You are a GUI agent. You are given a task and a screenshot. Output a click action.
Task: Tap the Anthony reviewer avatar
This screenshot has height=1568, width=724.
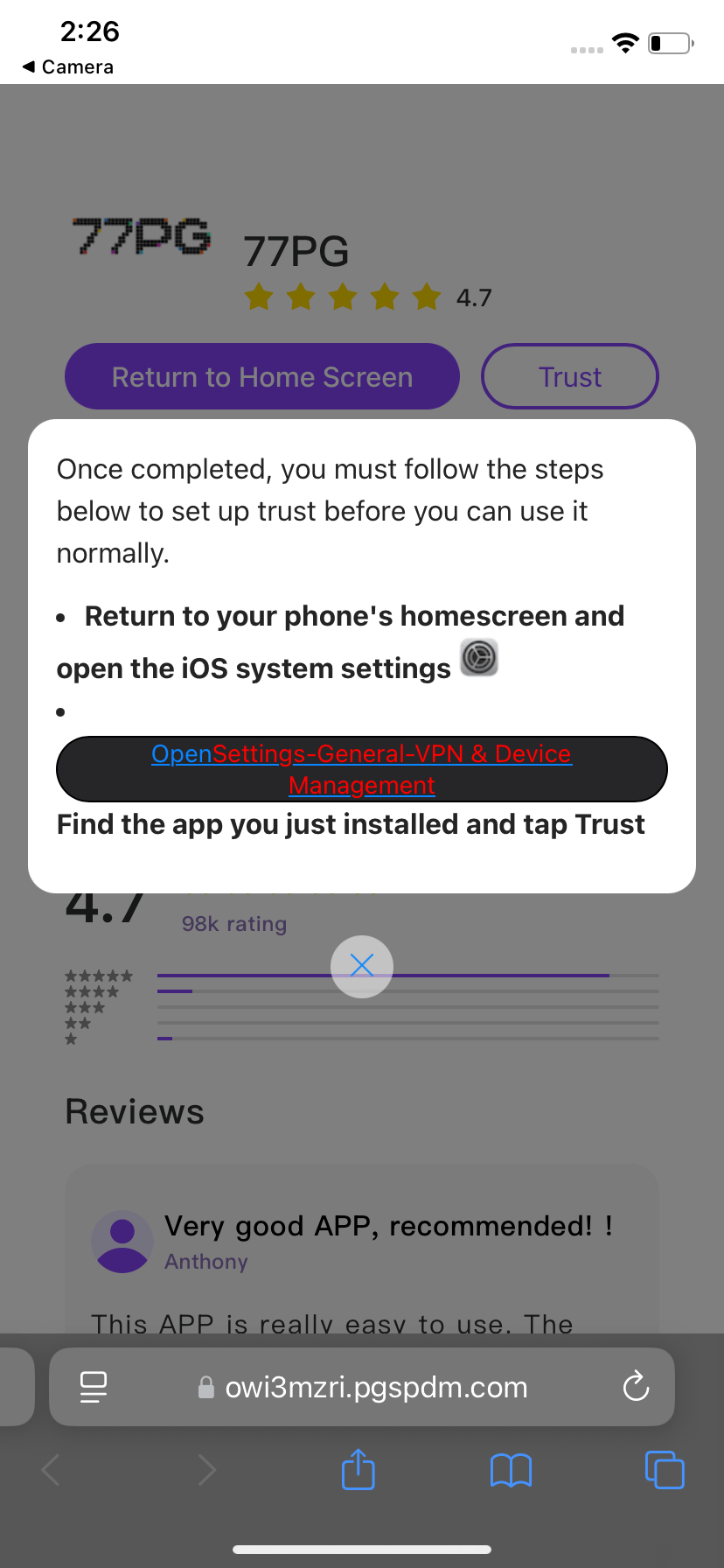122,1241
